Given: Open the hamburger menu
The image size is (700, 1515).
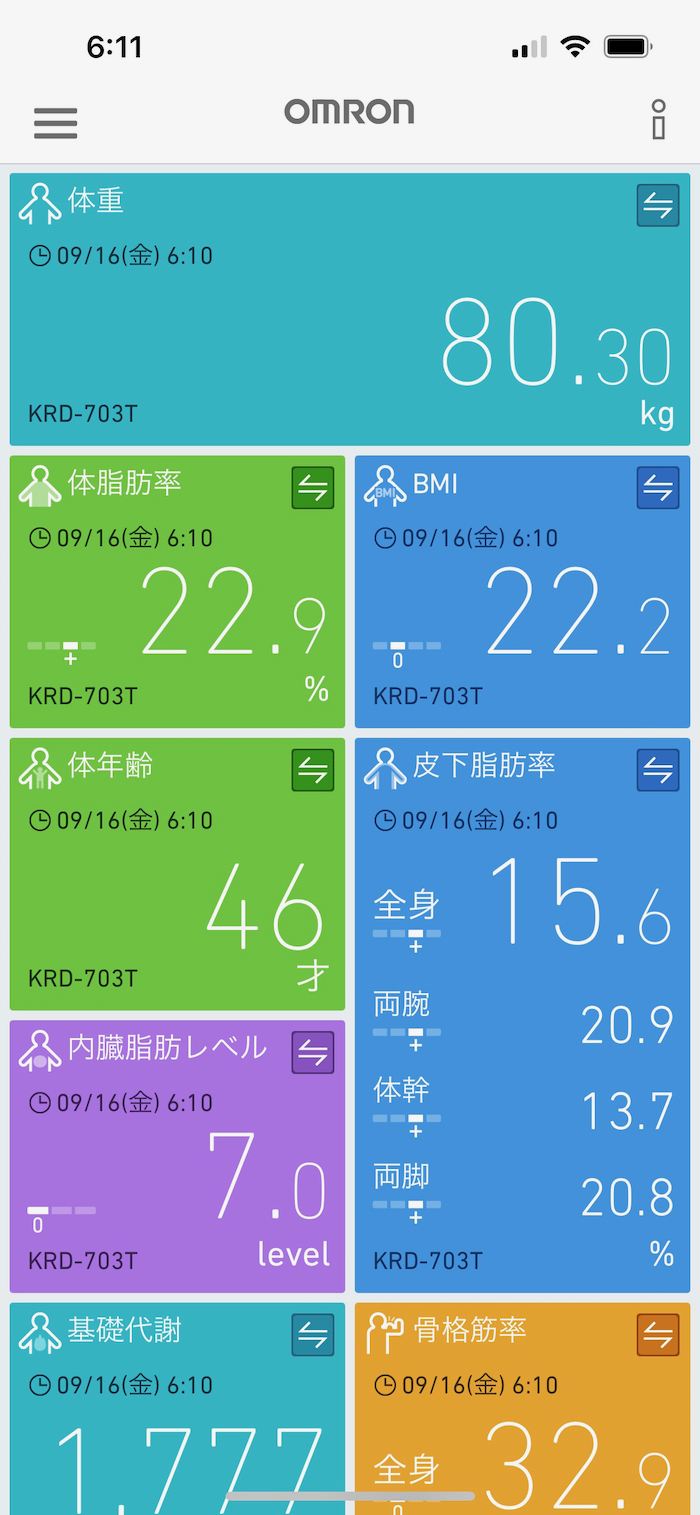Looking at the screenshot, I should point(55,122).
